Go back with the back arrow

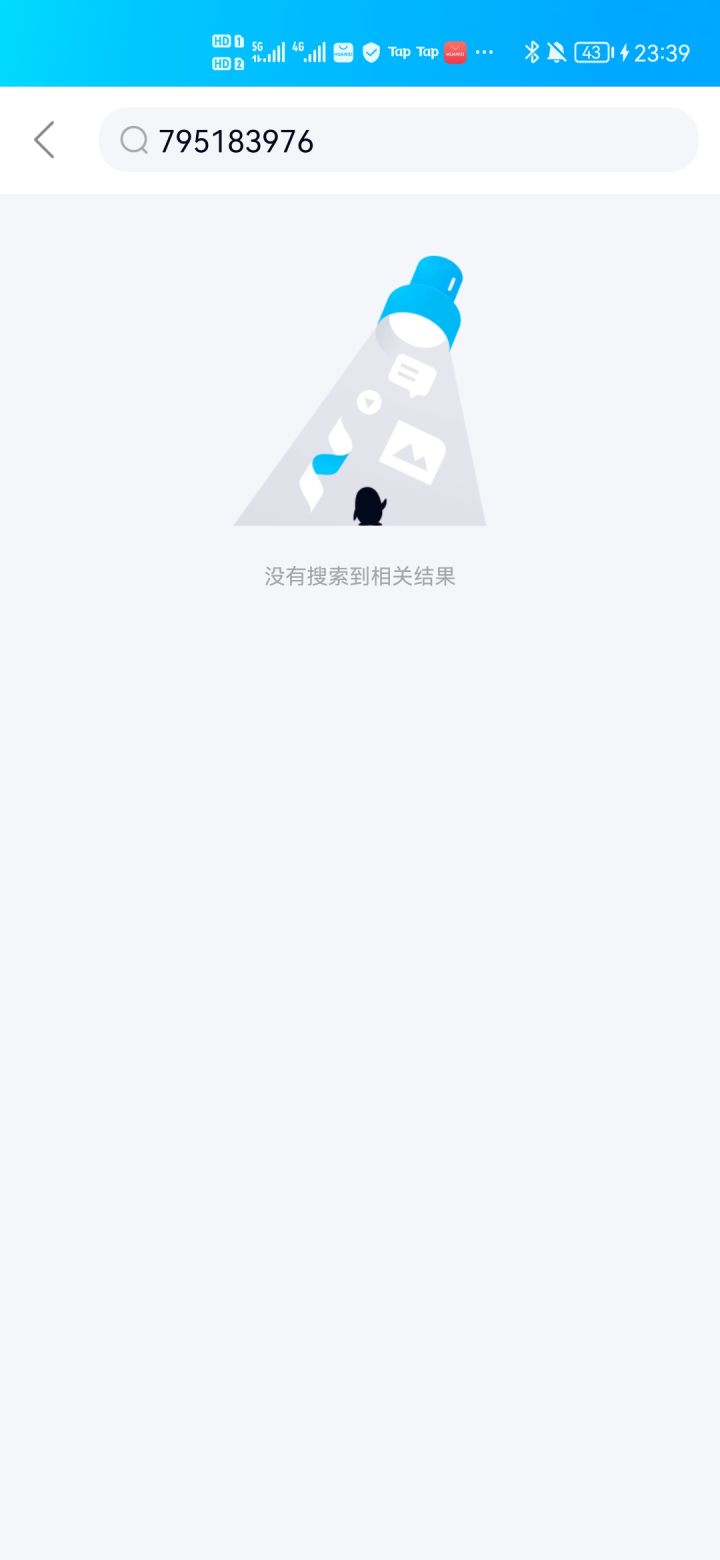[43, 140]
